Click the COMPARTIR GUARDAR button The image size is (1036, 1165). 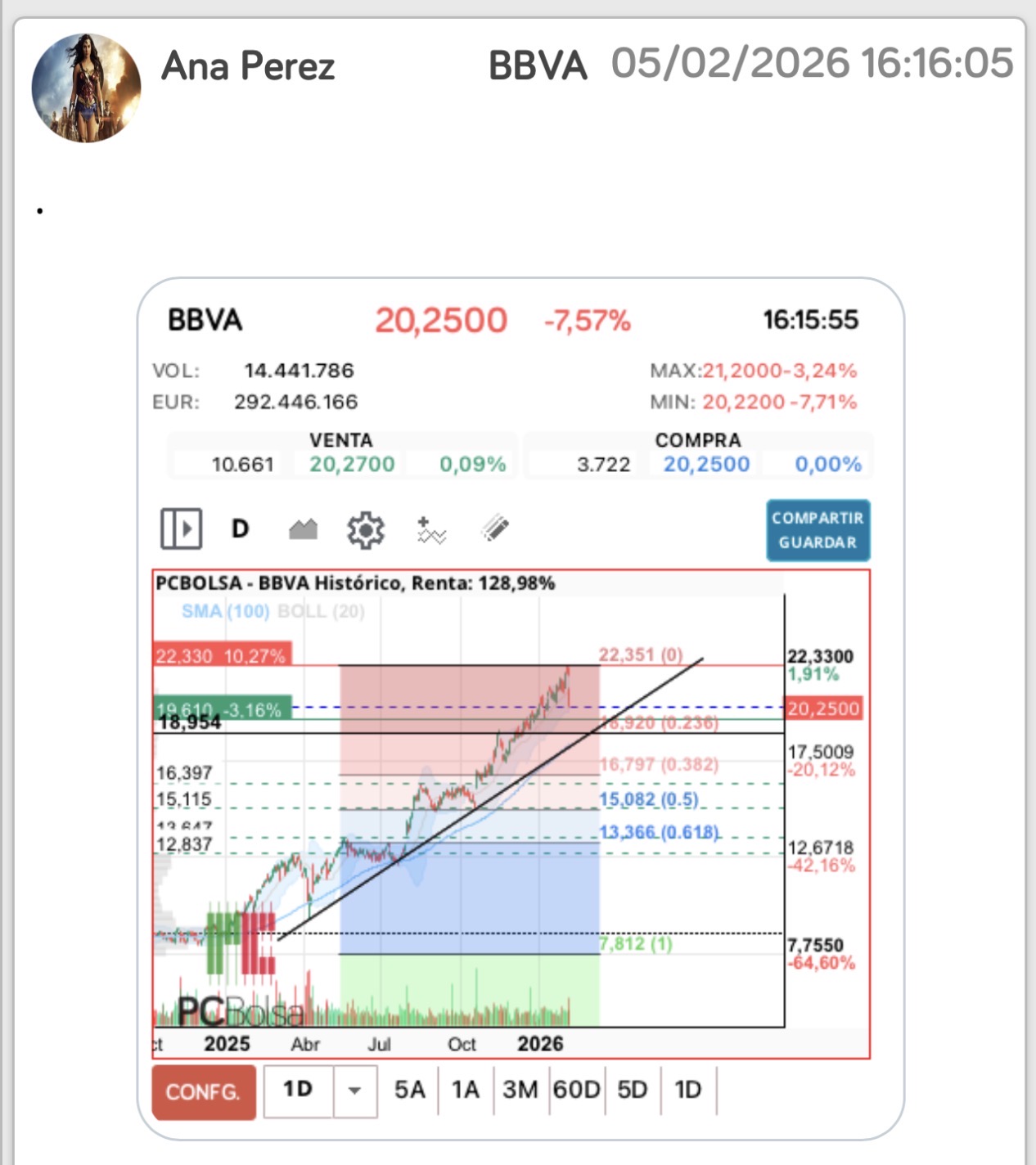[817, 530]
